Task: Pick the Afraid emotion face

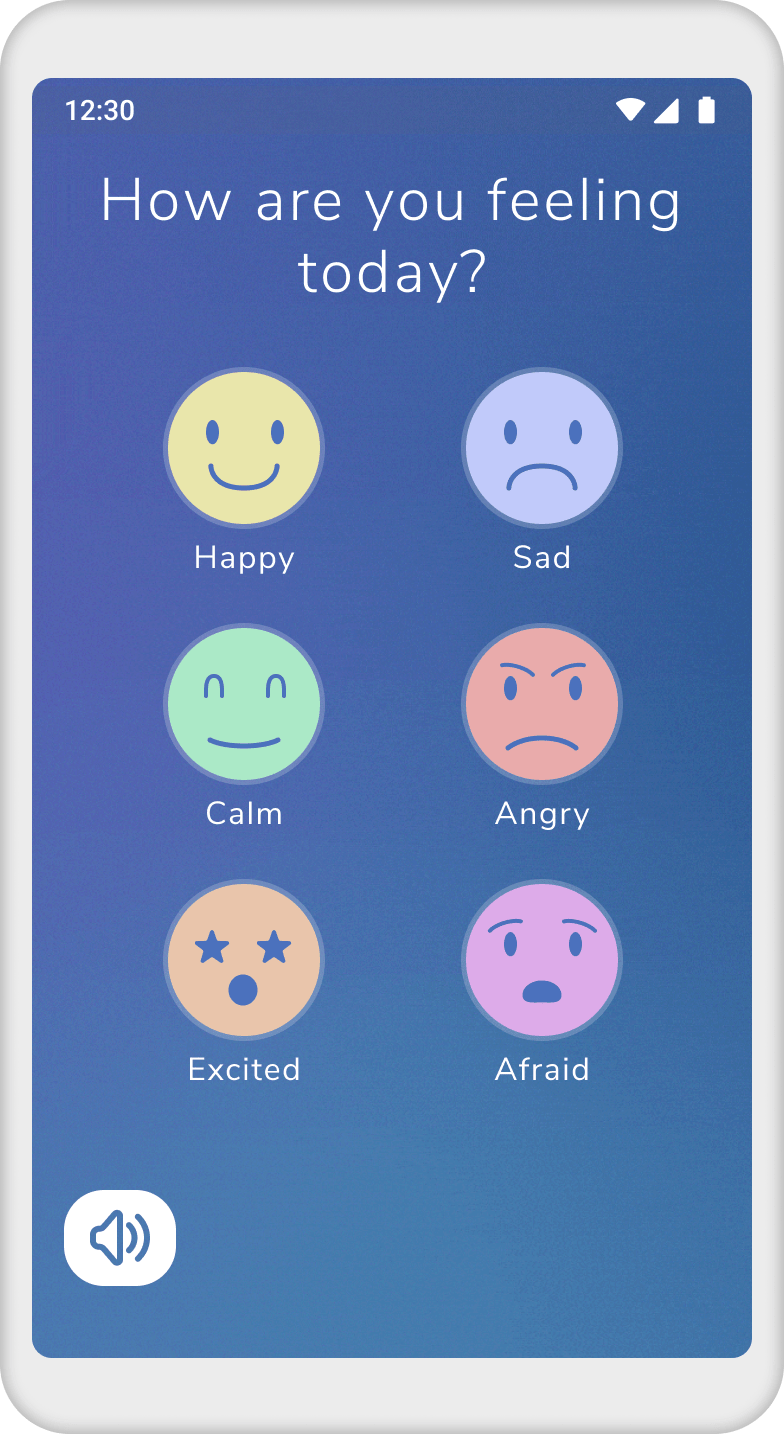Action: [x=541, y=960]
